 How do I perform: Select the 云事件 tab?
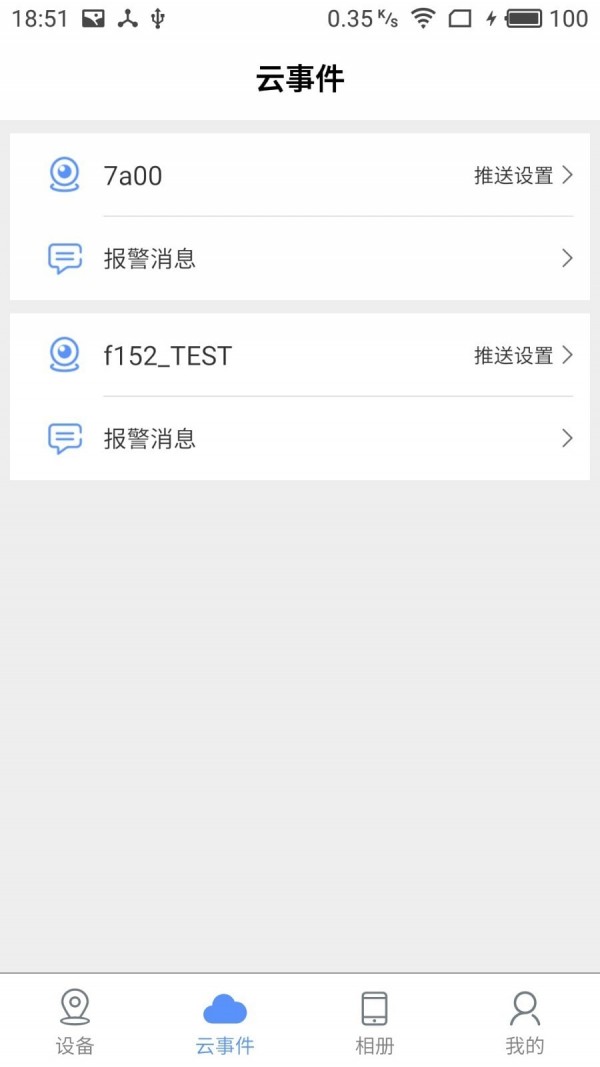[x=225, y=1021]
